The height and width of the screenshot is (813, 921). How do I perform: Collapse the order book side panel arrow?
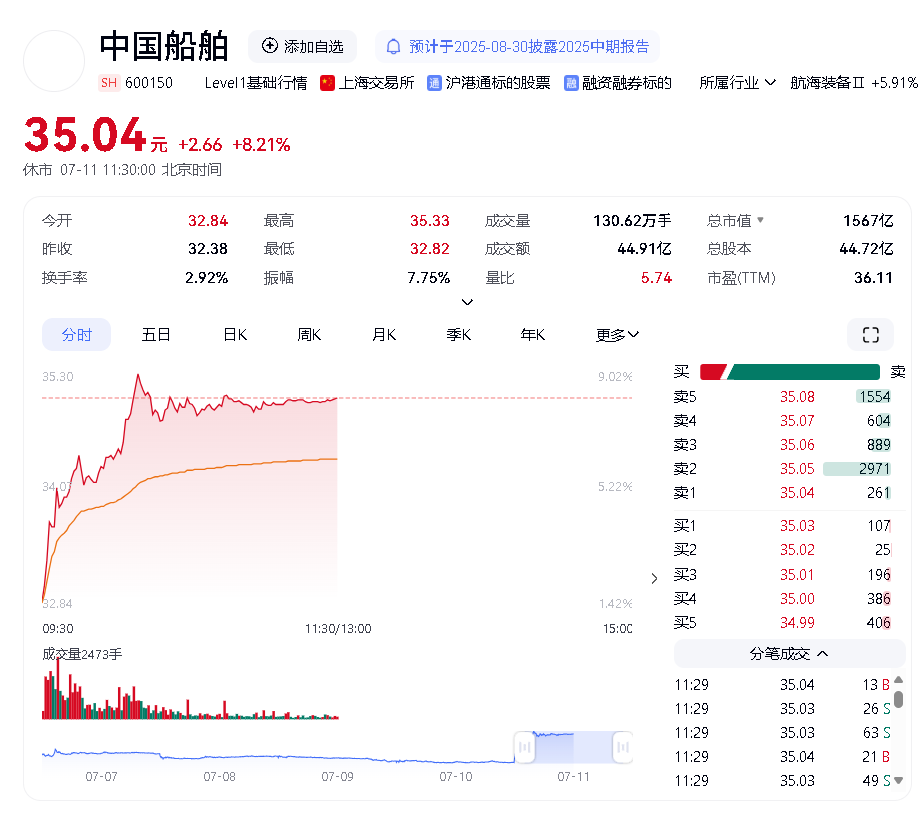point(654,578)
